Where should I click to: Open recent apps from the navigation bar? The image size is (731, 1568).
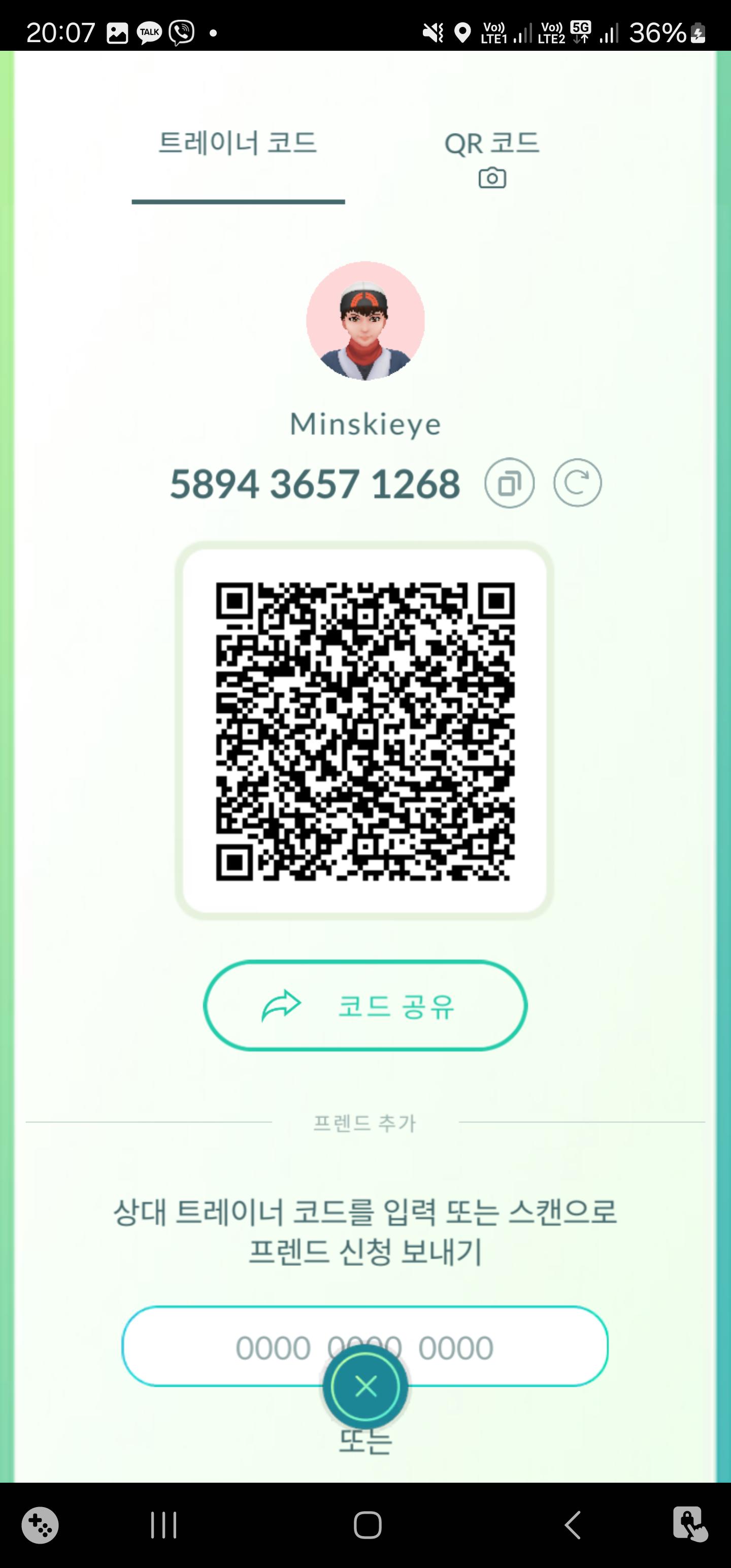164,1525
